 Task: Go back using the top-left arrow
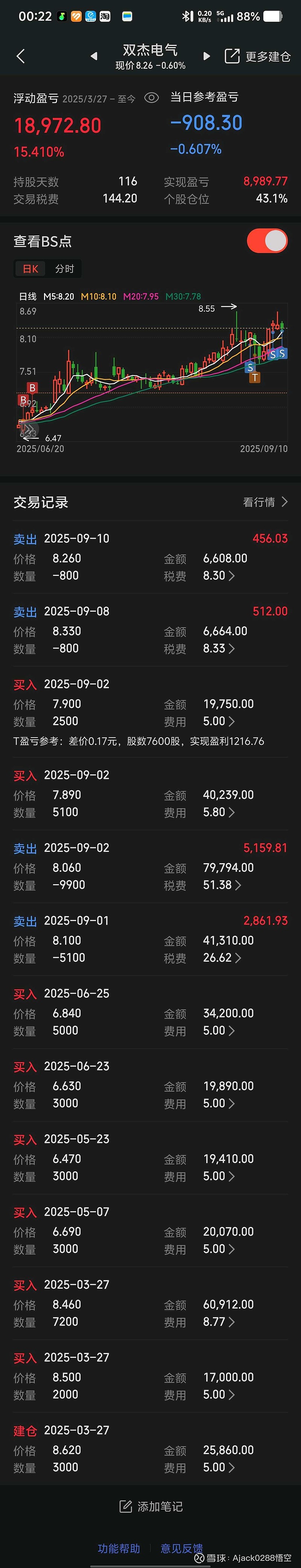[20, 57]
